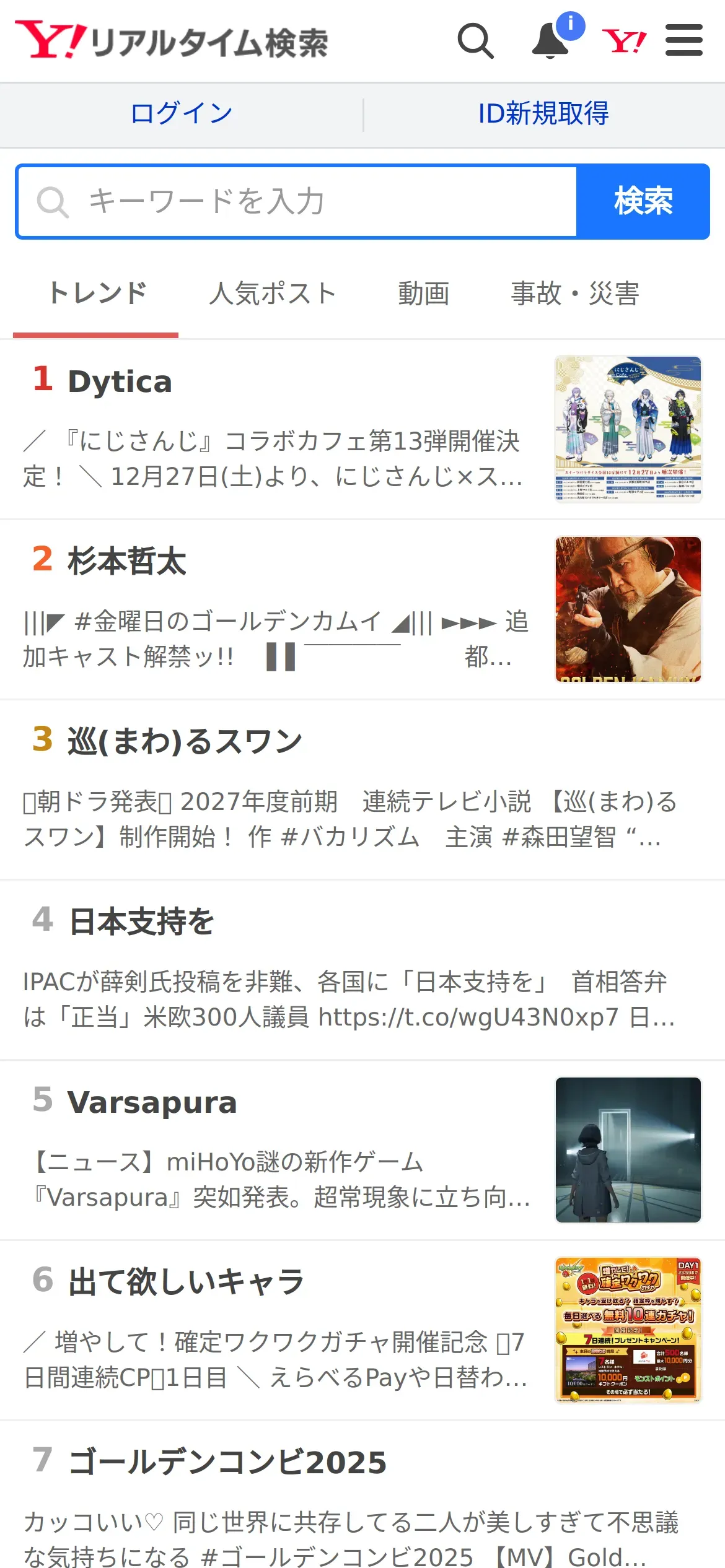725x1568 pixels.
Task: Open the 巡(まわ)るスワン trend
Action: click(x=185, y=742)
